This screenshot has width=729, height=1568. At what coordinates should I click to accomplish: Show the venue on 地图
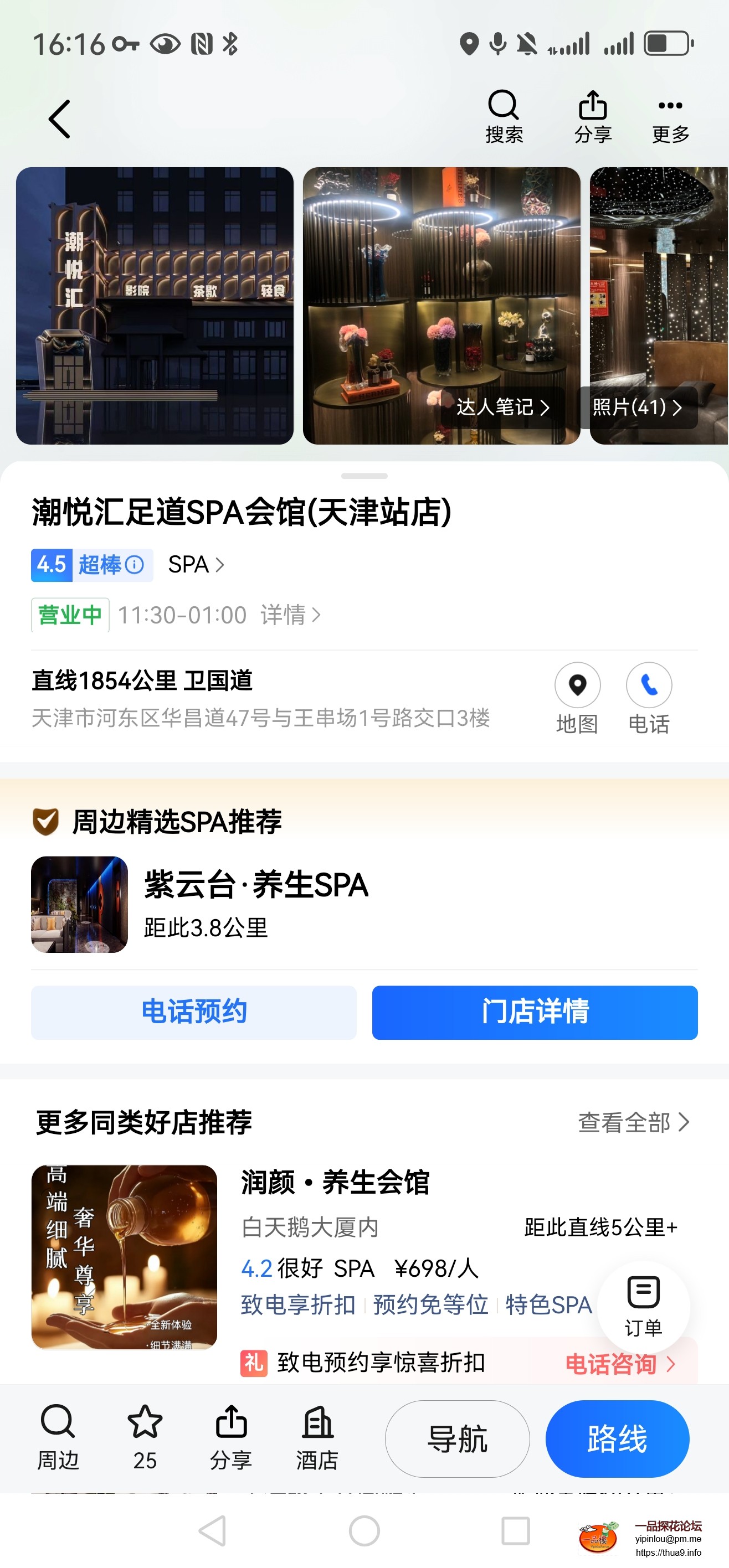577,698
